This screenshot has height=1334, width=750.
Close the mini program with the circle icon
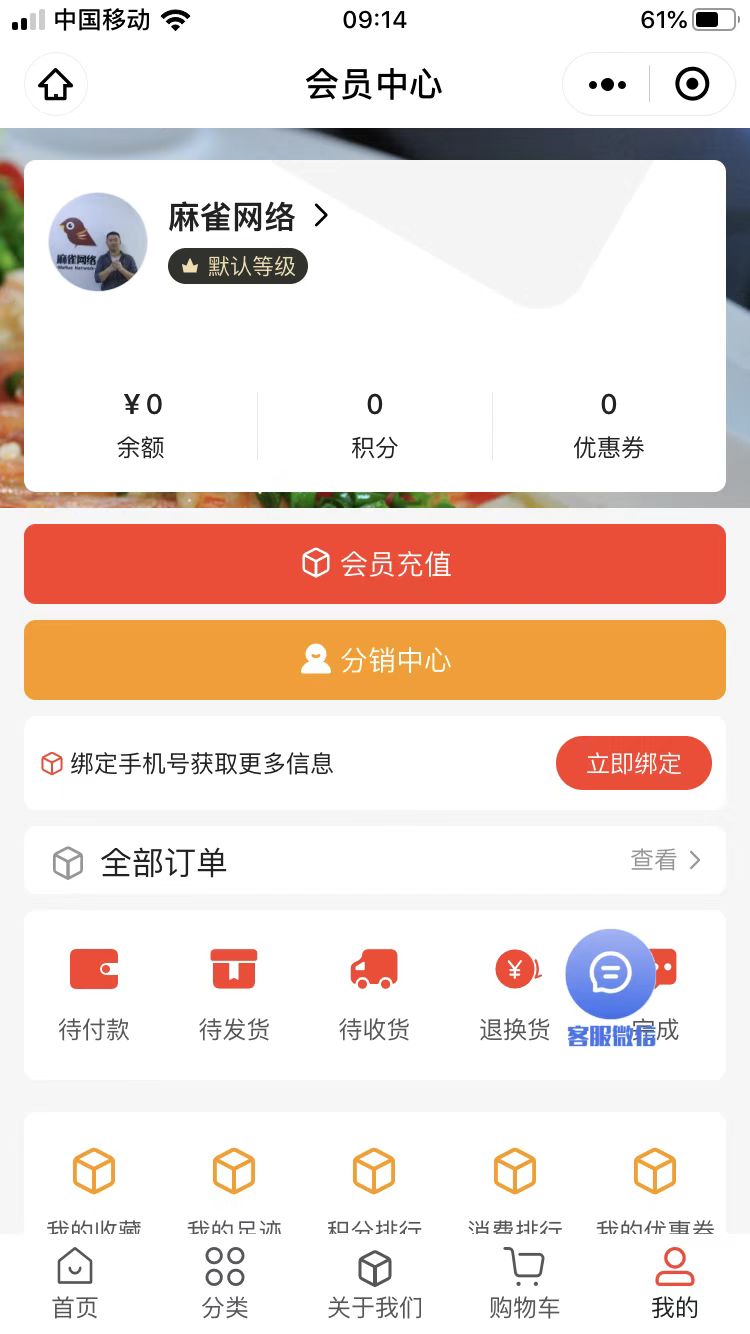click(x=692, y=85)
